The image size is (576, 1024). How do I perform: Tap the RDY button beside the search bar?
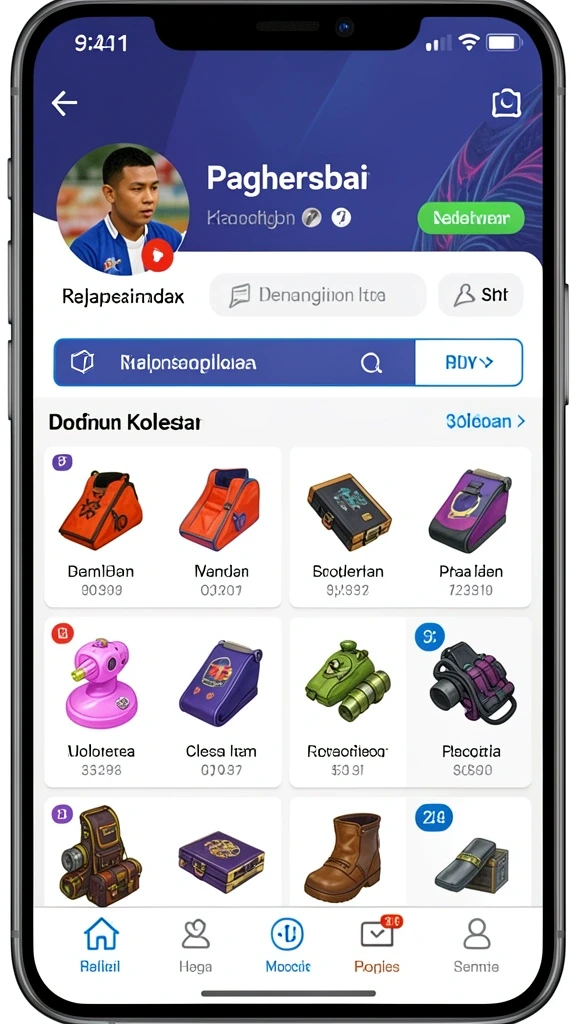click(469, 362)
